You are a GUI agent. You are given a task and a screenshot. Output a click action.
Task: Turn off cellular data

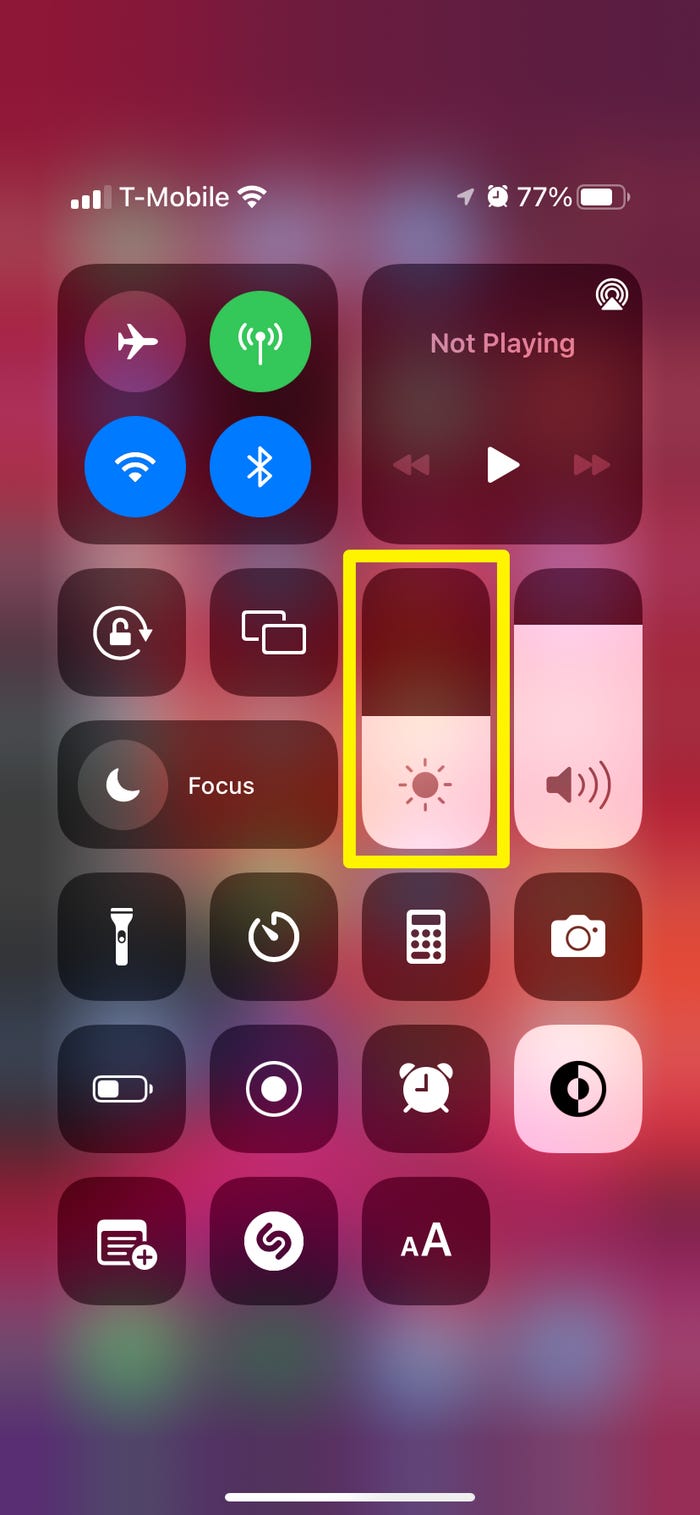click(260, 342)
